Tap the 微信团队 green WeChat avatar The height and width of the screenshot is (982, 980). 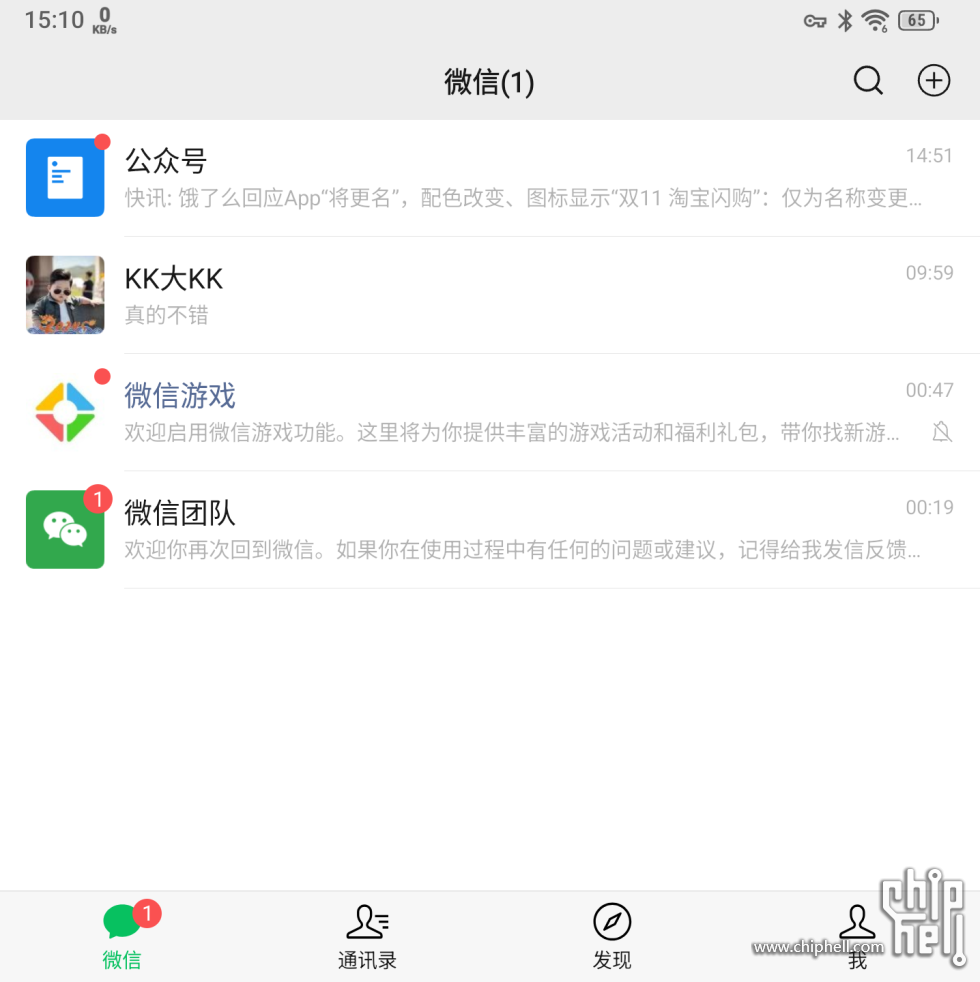tap(65, 529)
